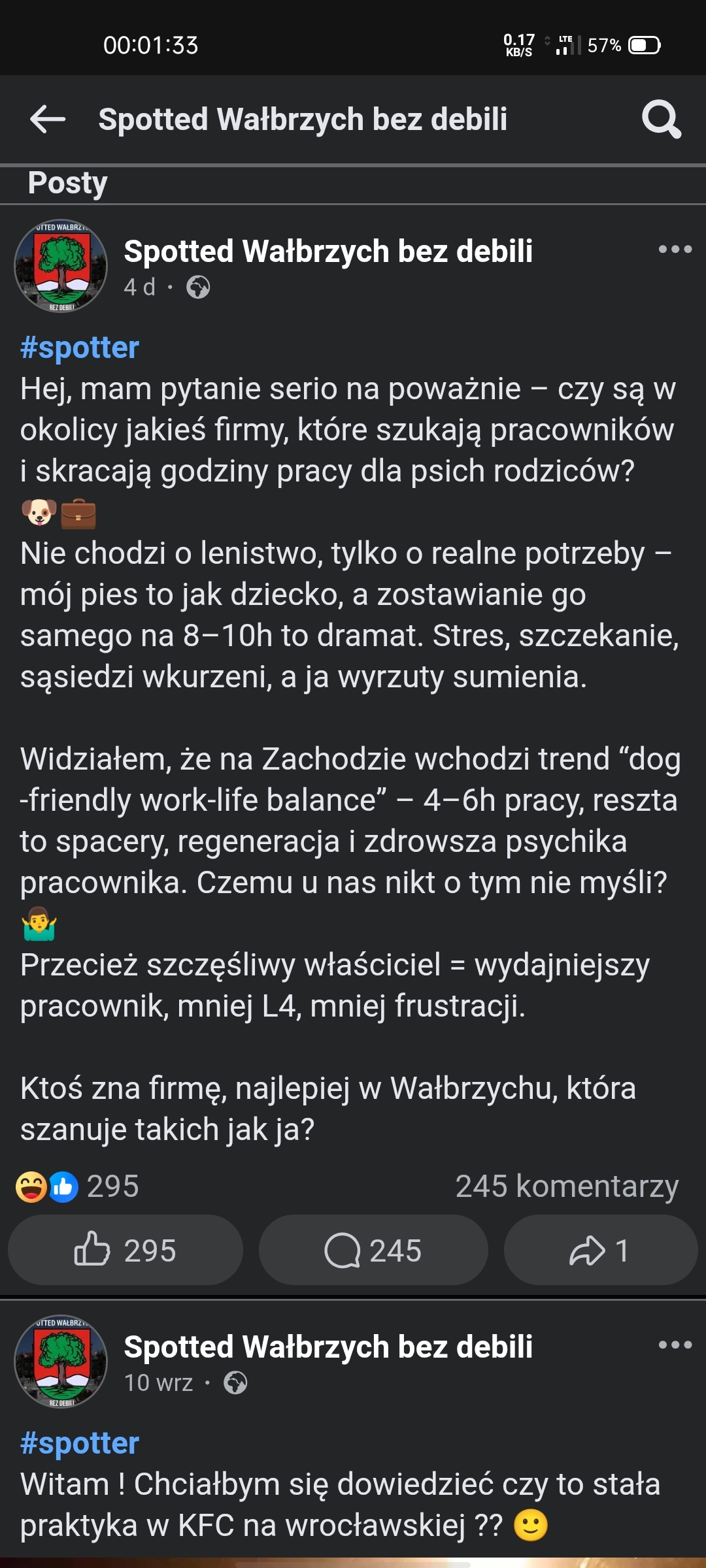Go back using the arrow icon
Image resolution: width=706 pixels, height=1568 pixels.
tap(48, 120)
